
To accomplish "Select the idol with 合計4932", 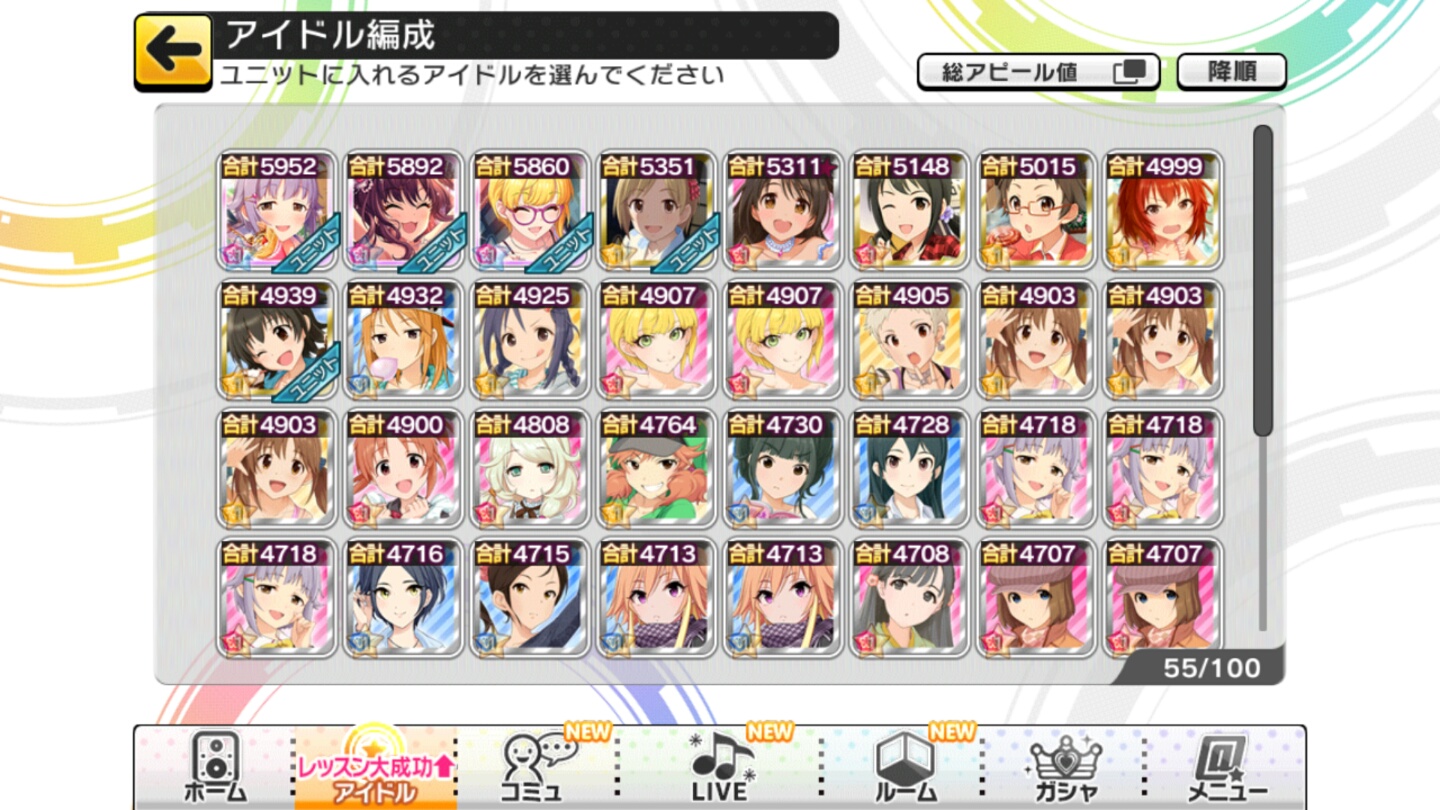I will coord(403,340).
